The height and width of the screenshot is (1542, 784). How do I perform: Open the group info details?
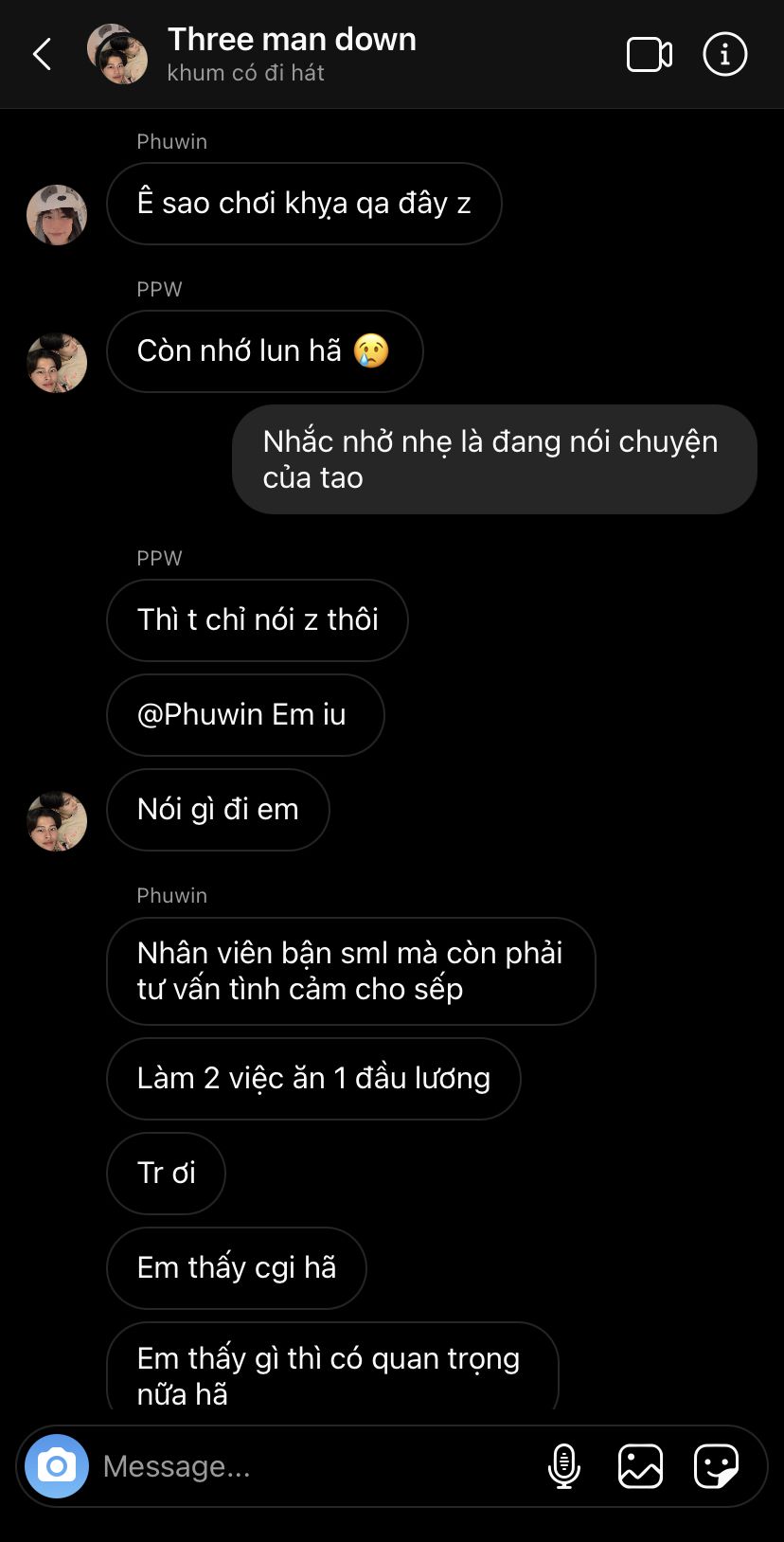(724, 54)
